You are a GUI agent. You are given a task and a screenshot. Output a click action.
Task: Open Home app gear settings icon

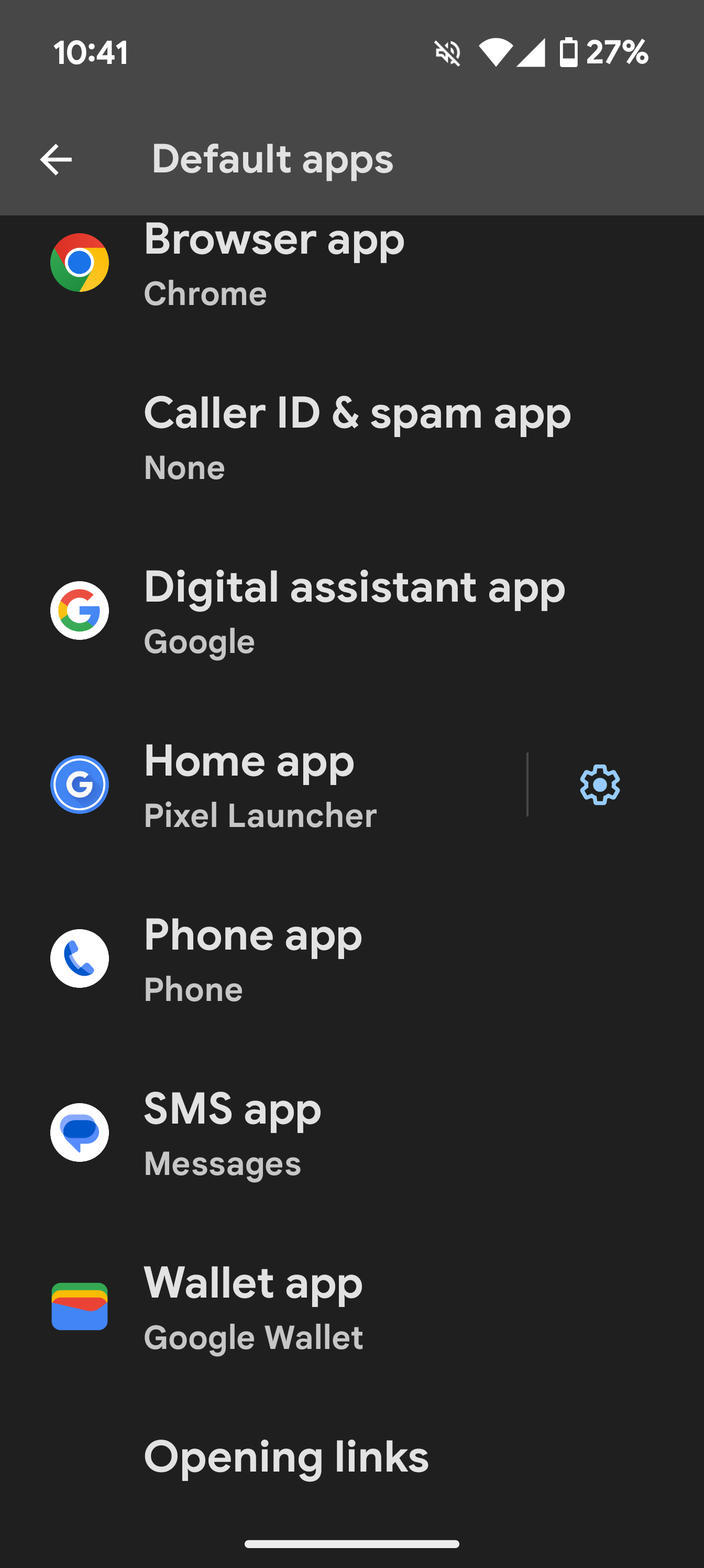pyautogui.click(x=599, y=785)
